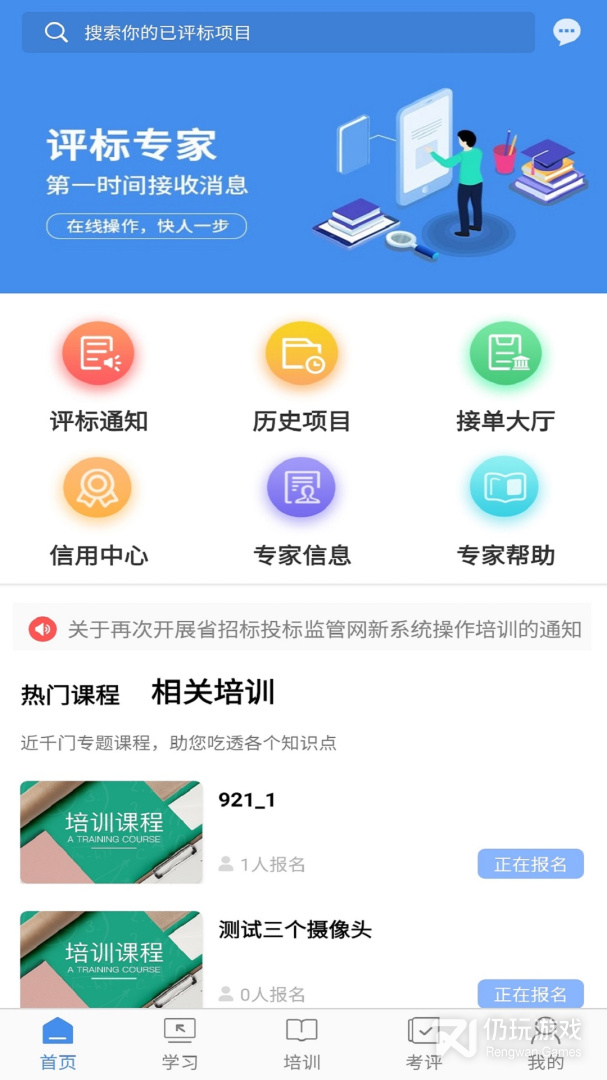Switch to the 热门课程 tab
Image resolution: width=607 pixels, height=1080 pixels.
tap(70, 695)
